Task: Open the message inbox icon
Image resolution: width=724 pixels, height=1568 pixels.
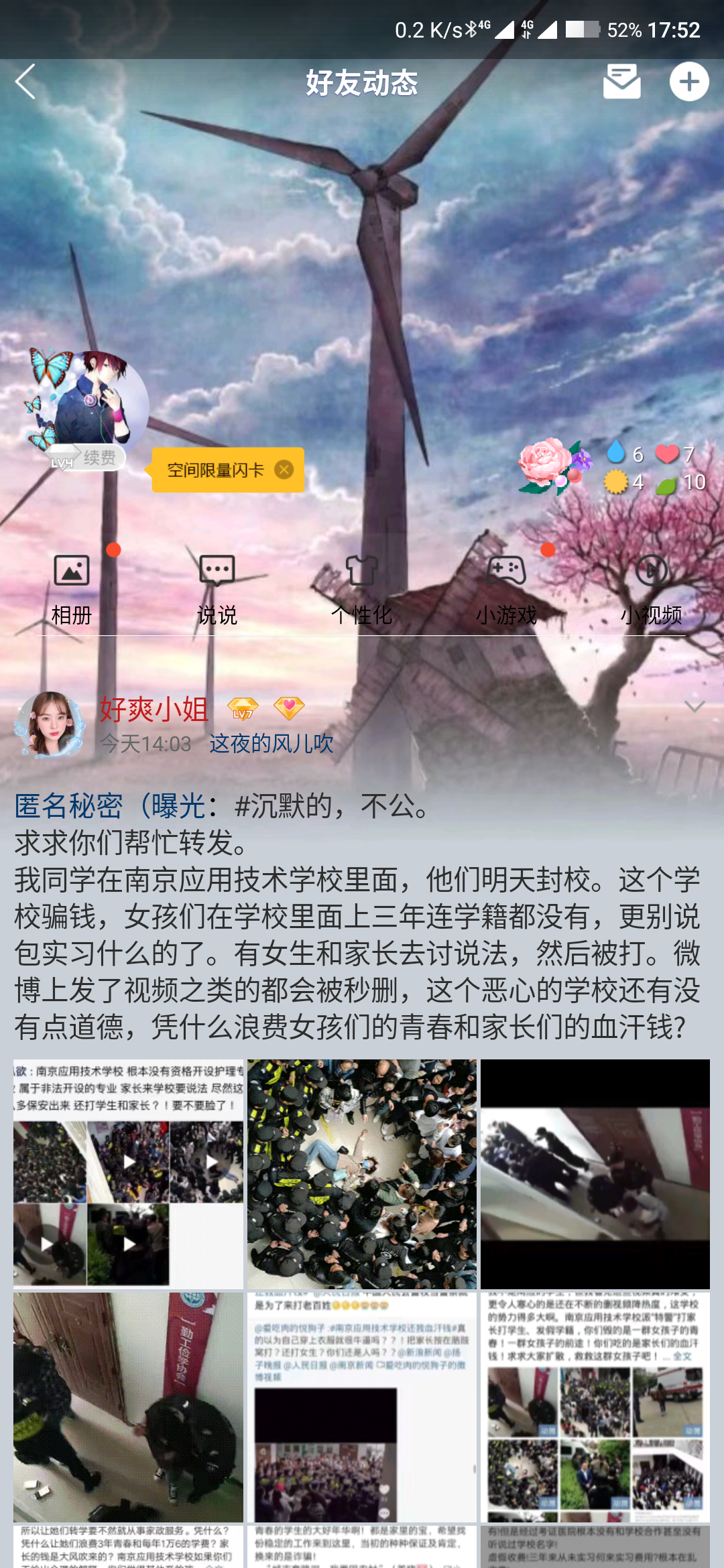Action: 621,82
